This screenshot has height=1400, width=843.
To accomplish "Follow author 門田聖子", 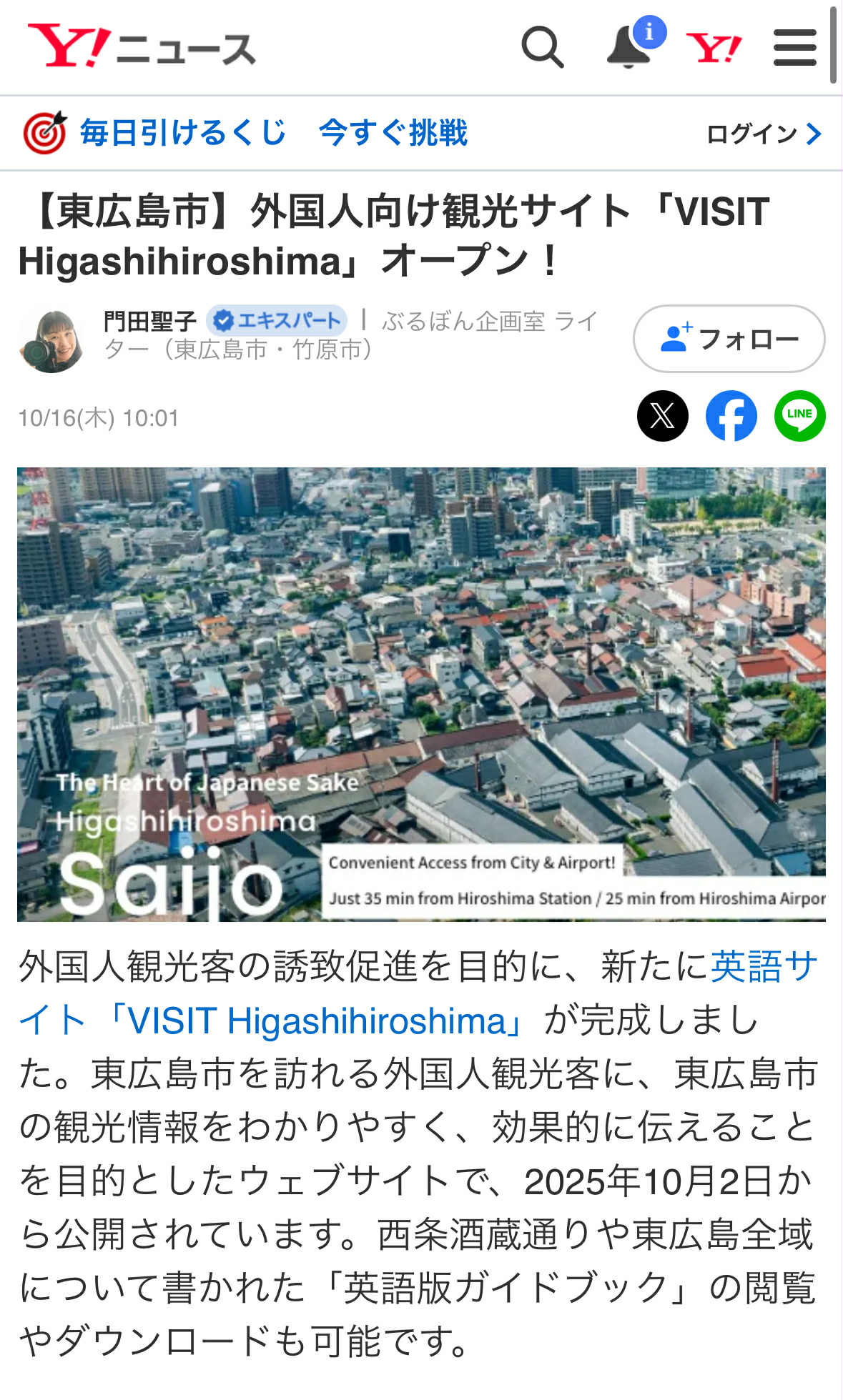I will [729, 339].
